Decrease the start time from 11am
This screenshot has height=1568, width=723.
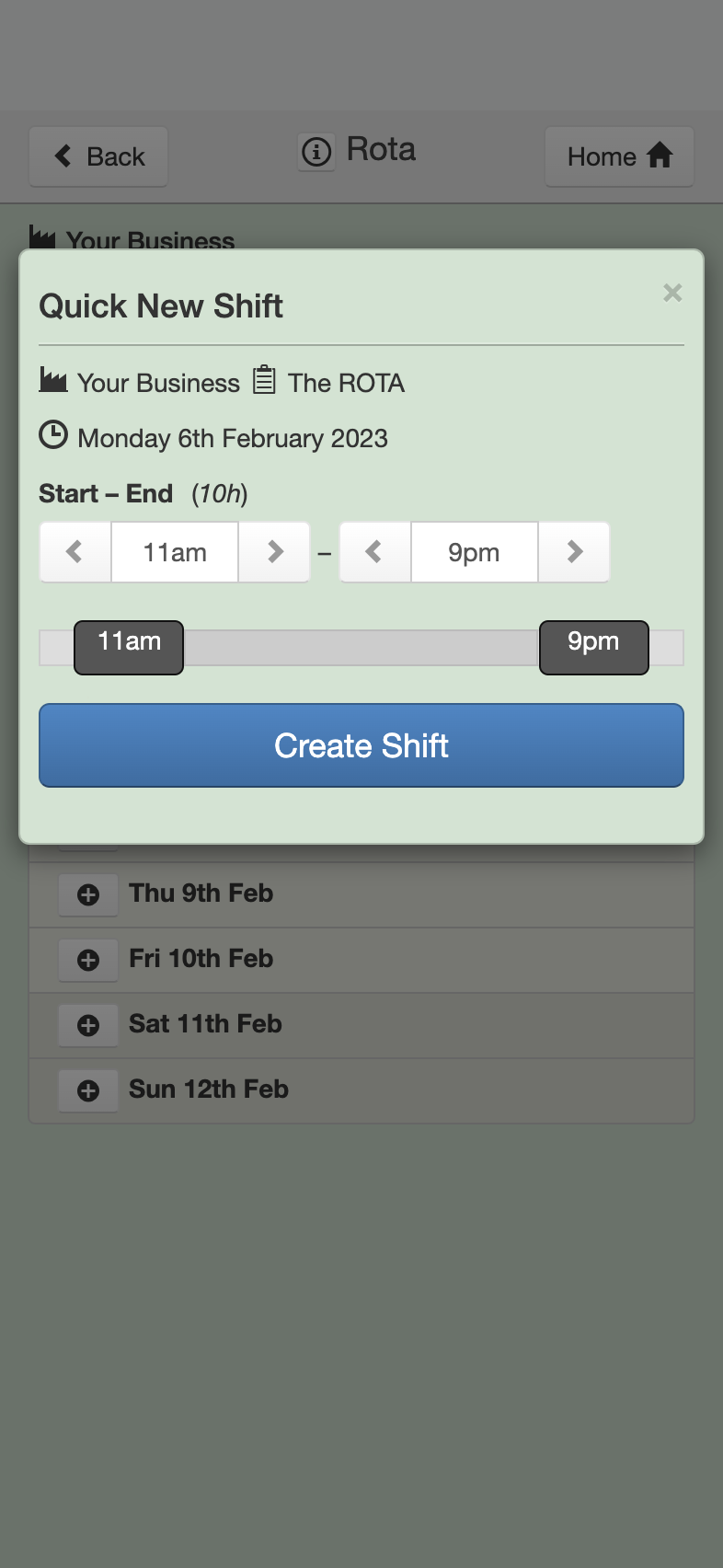[75, 552]
